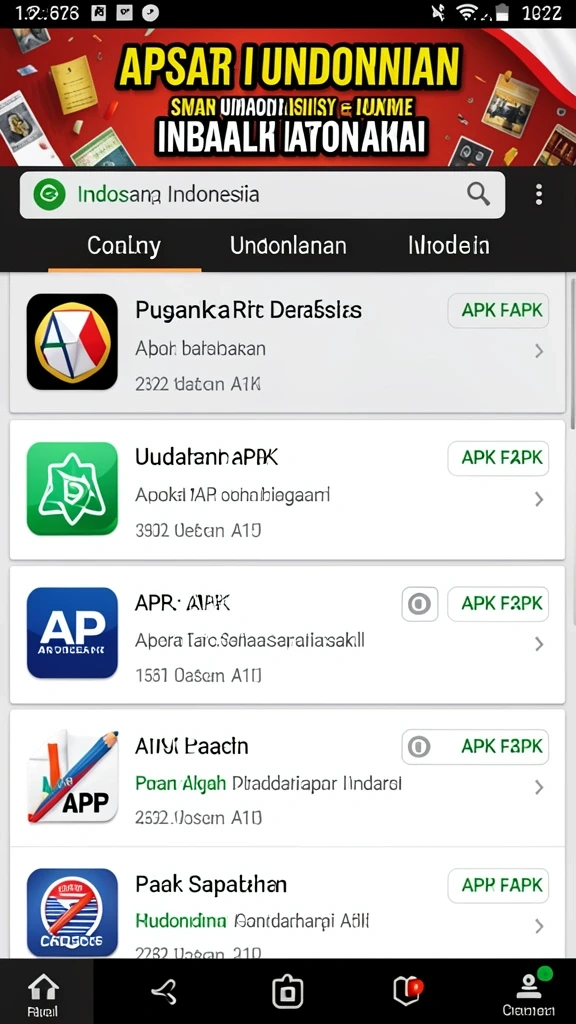Tap APK button for Puganka Rit Derasslas

coord(498,311)
